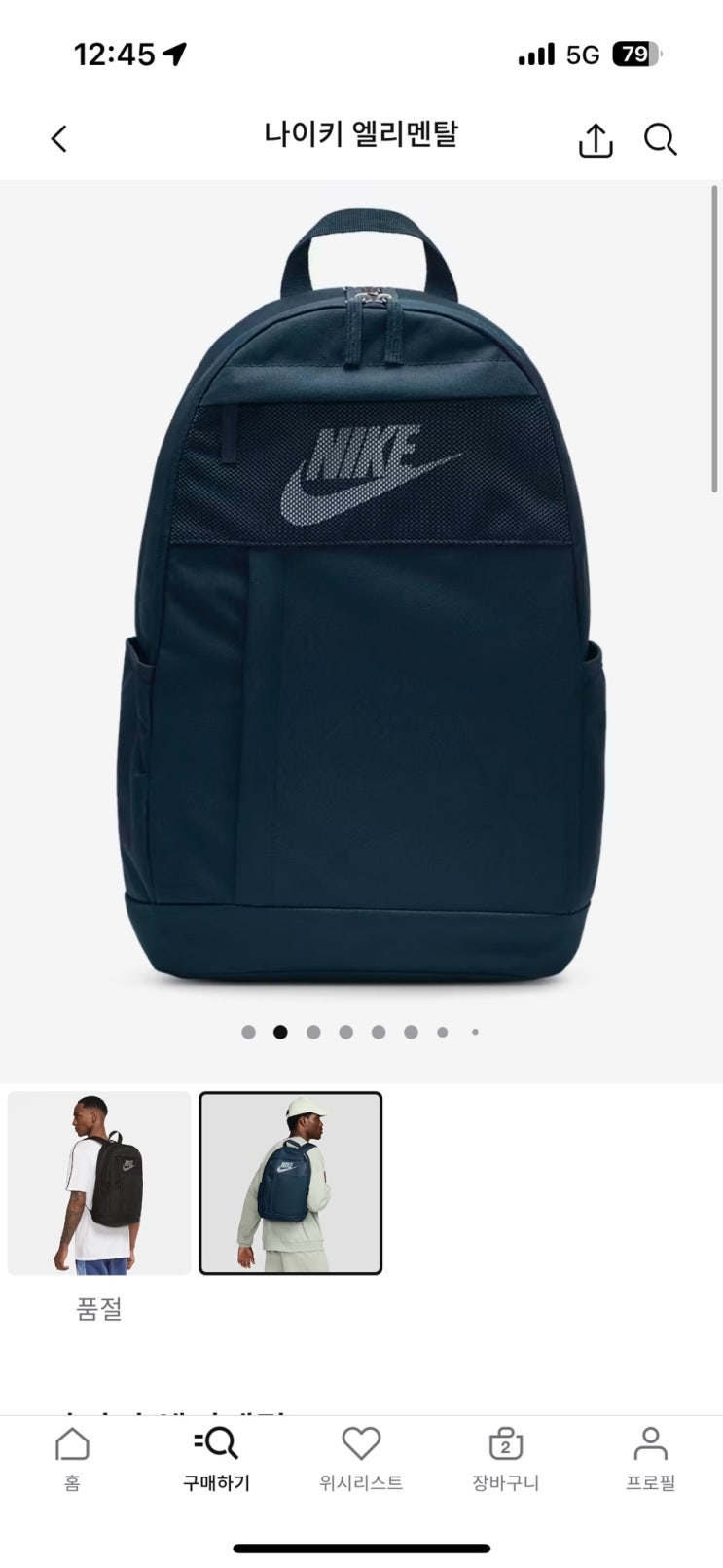Select the navy backpack color option

[290, 1183]
